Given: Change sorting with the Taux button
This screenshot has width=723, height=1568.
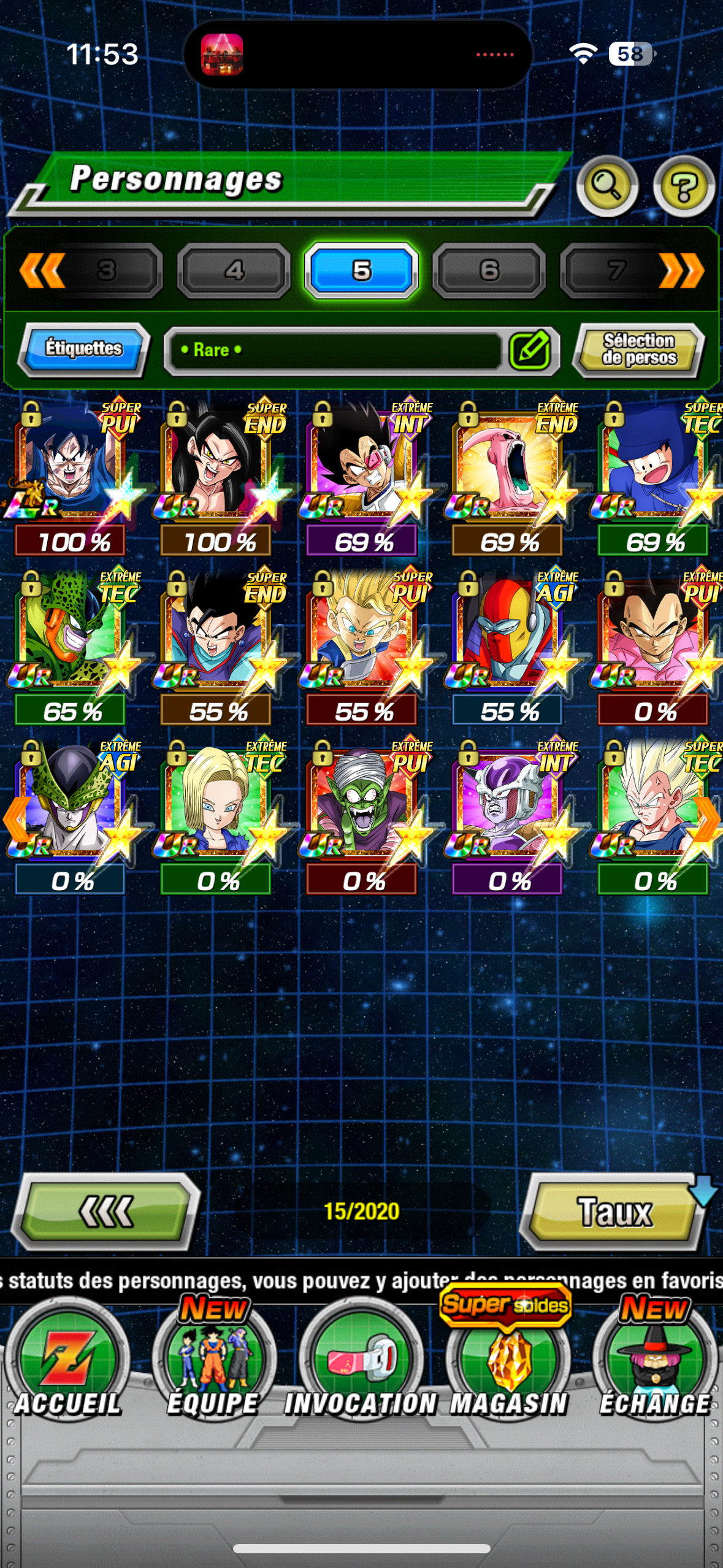Looking at the screenshot, I should [614, 1211].
